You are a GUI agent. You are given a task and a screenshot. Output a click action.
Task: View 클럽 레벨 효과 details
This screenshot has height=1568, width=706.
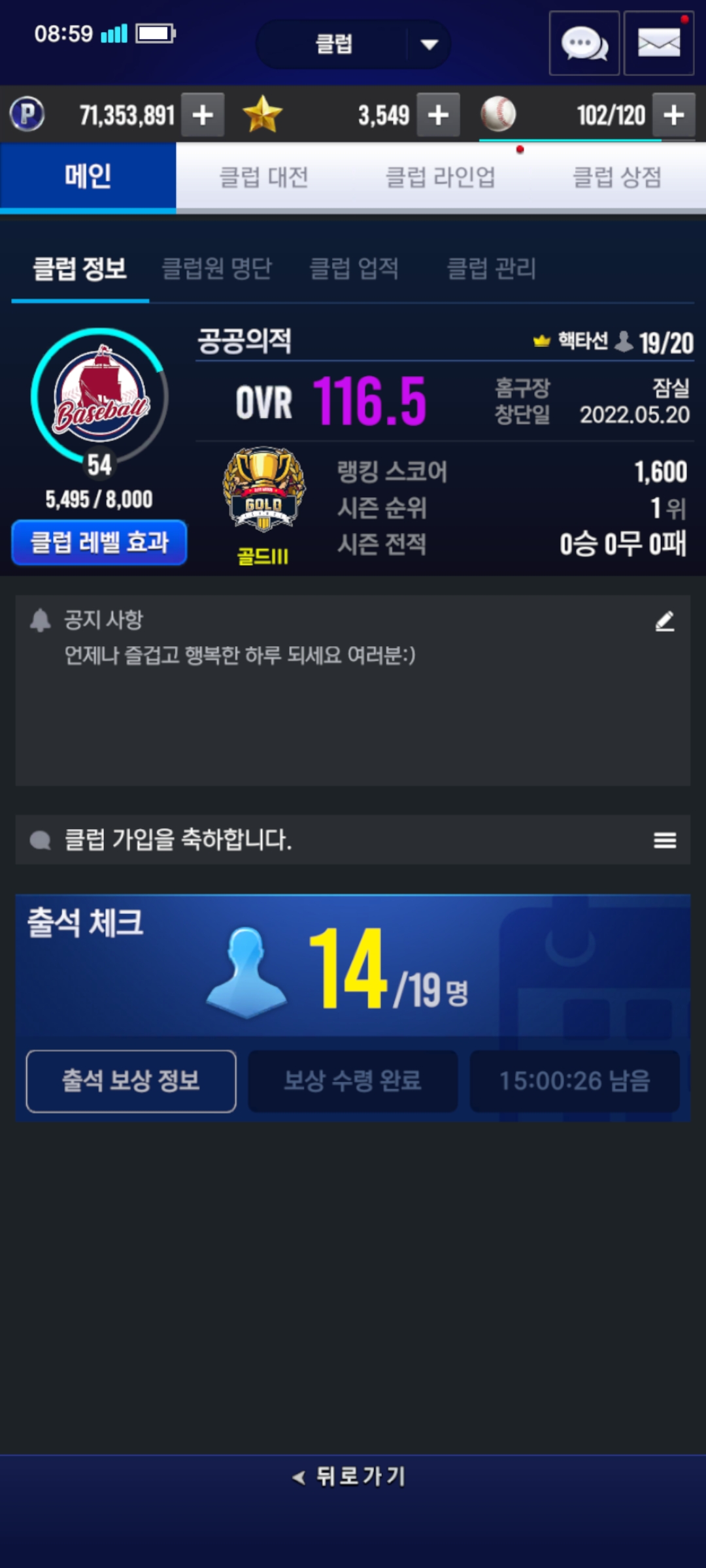99,542
